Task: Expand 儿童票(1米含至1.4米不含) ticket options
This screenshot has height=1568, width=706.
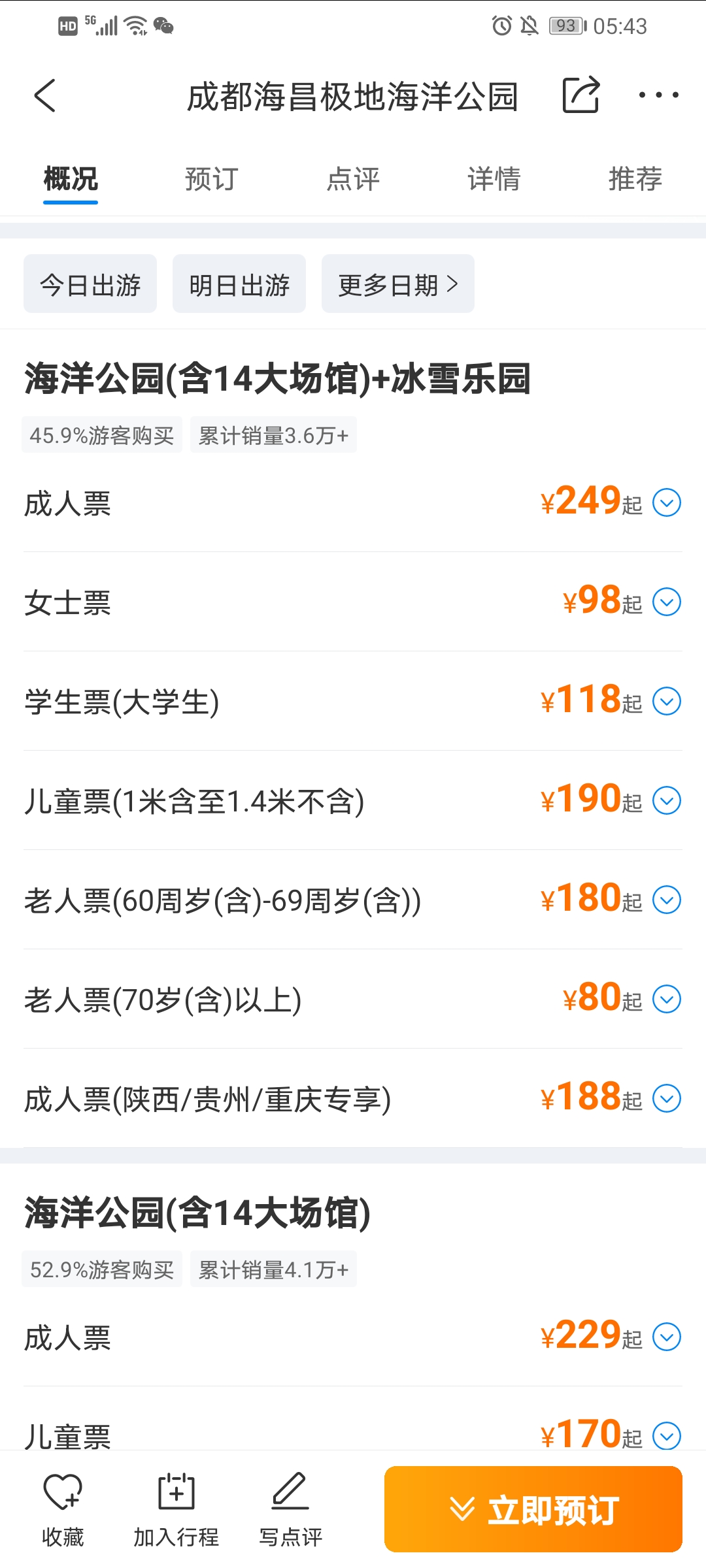Action: 353,800
